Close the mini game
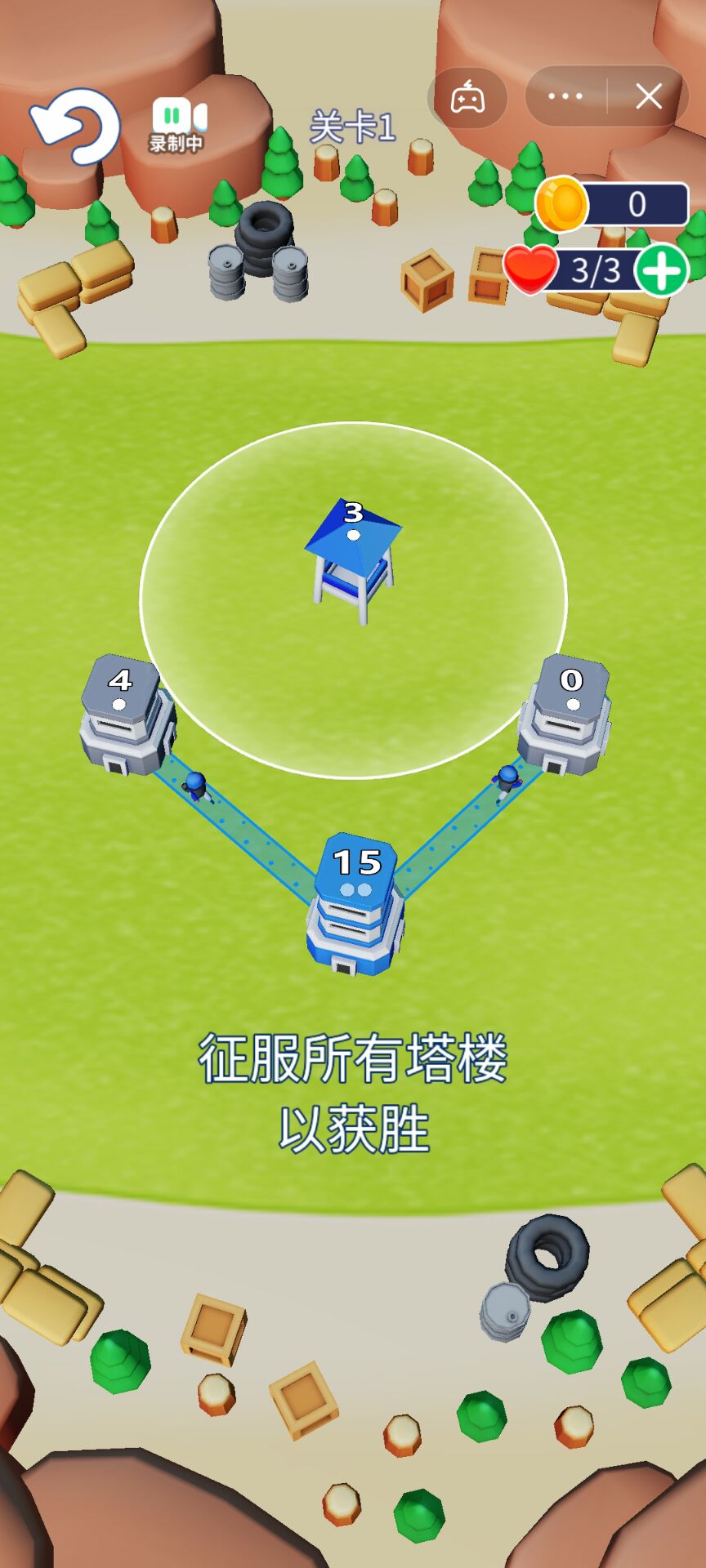Image resolution: width=706 pixels, height=1568 pixels. (x=649, y=97)
